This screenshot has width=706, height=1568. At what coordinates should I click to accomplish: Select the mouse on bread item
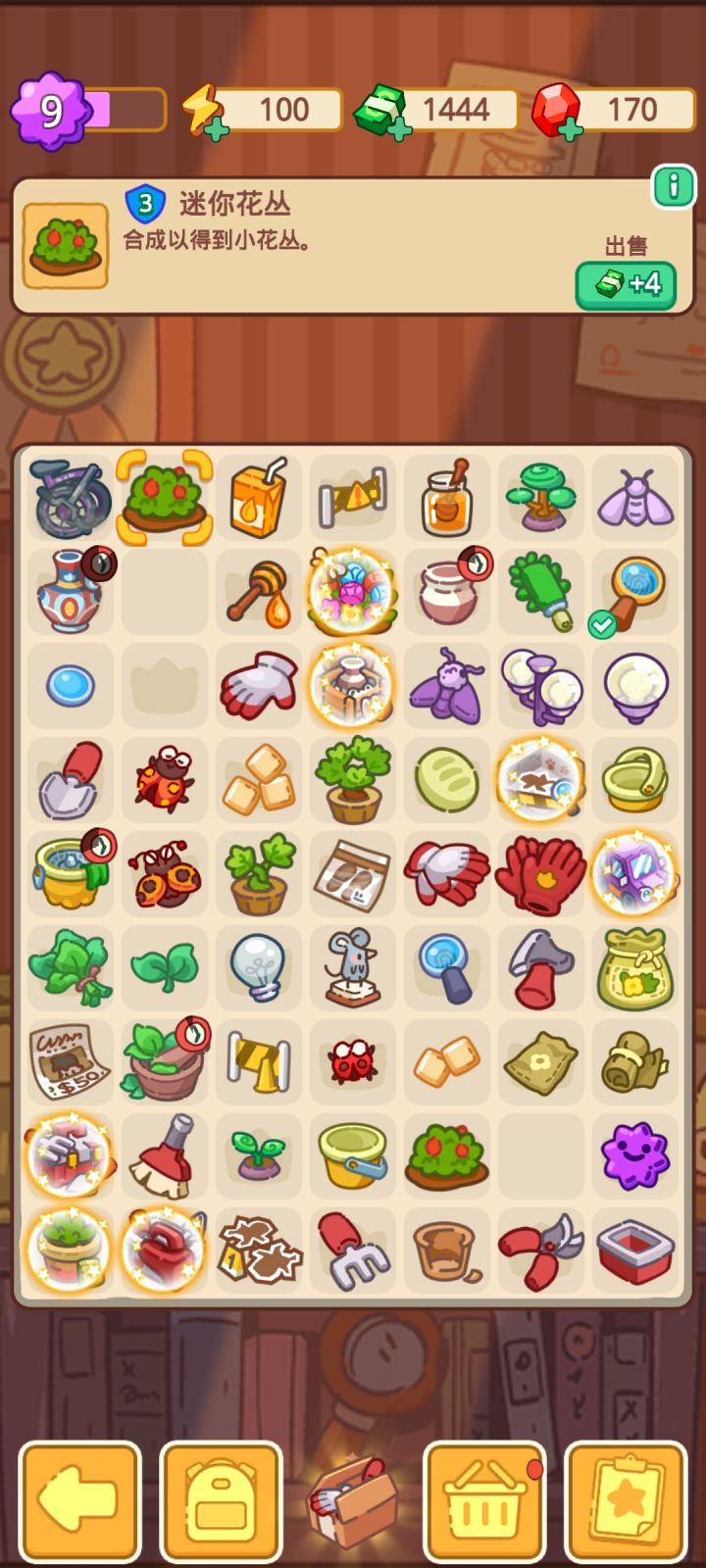352,968
